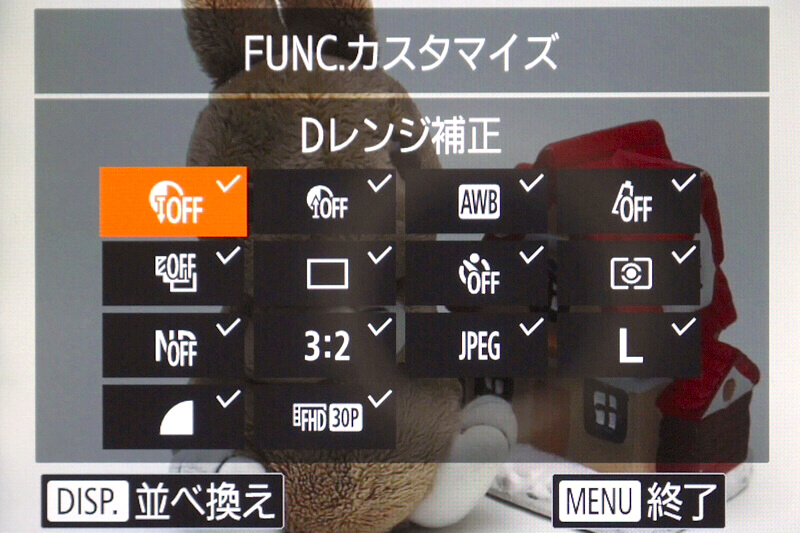Image resolution: width=800 pixels, height=533 pixels.
Task: Toggle the metering mode item
Action: point(627,276)
